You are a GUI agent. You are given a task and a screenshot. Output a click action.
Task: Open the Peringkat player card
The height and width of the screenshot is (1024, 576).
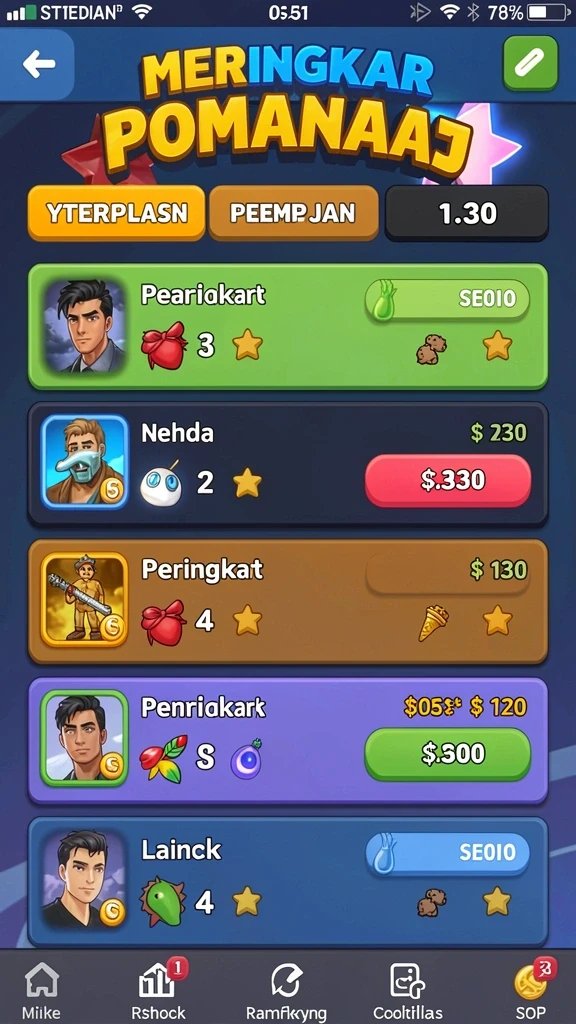click(287, 601)
